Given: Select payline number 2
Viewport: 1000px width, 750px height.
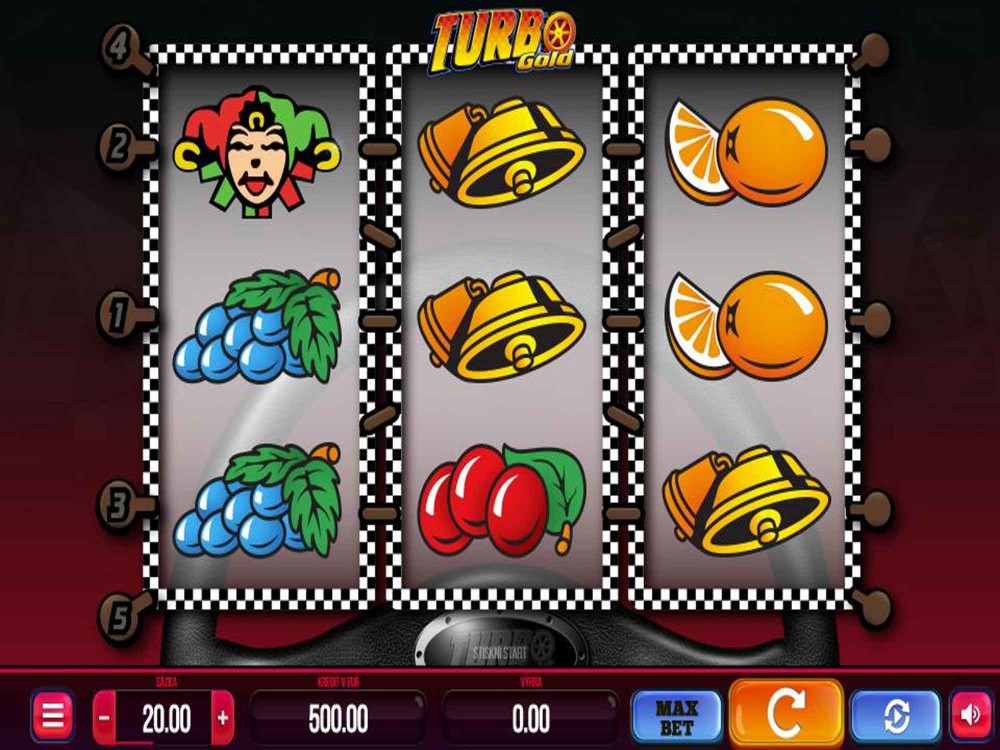Looking at the screenshot, I should [120, 148].
